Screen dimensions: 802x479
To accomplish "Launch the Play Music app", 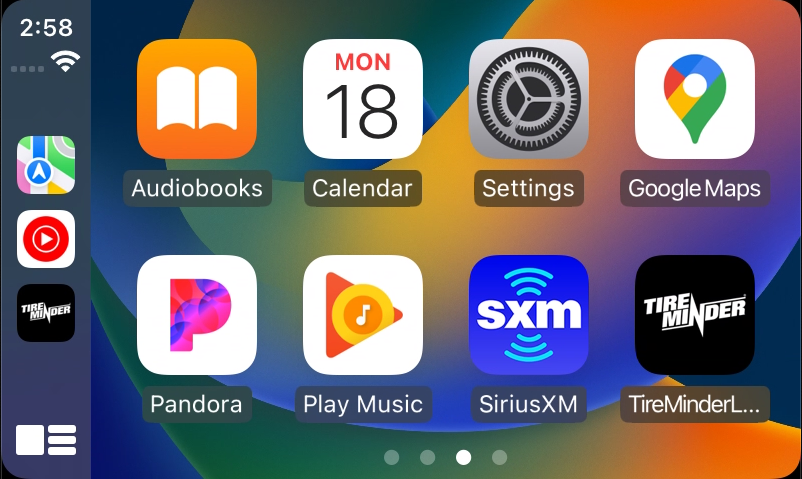I will coord(363,315).
